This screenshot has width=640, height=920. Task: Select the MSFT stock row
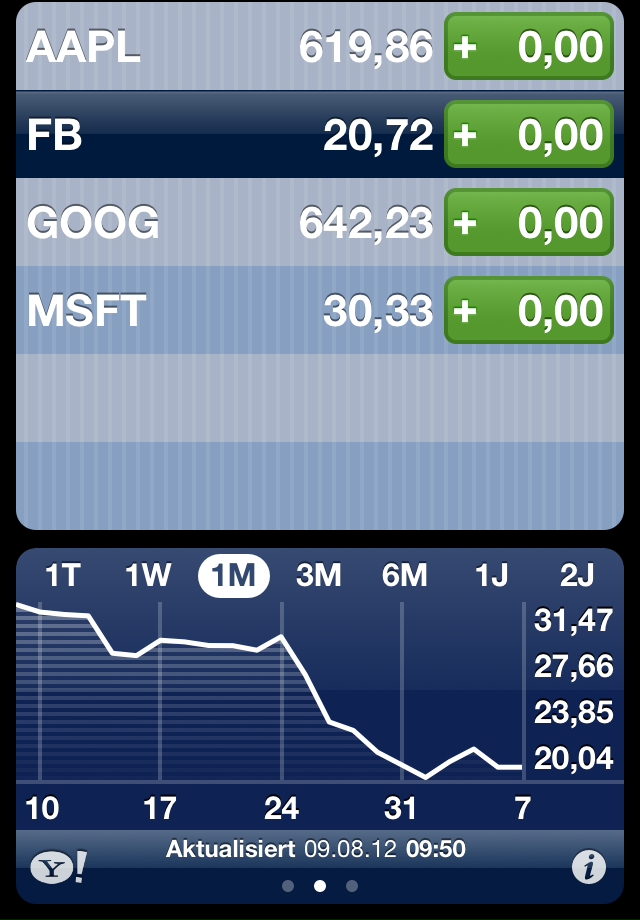220,311
